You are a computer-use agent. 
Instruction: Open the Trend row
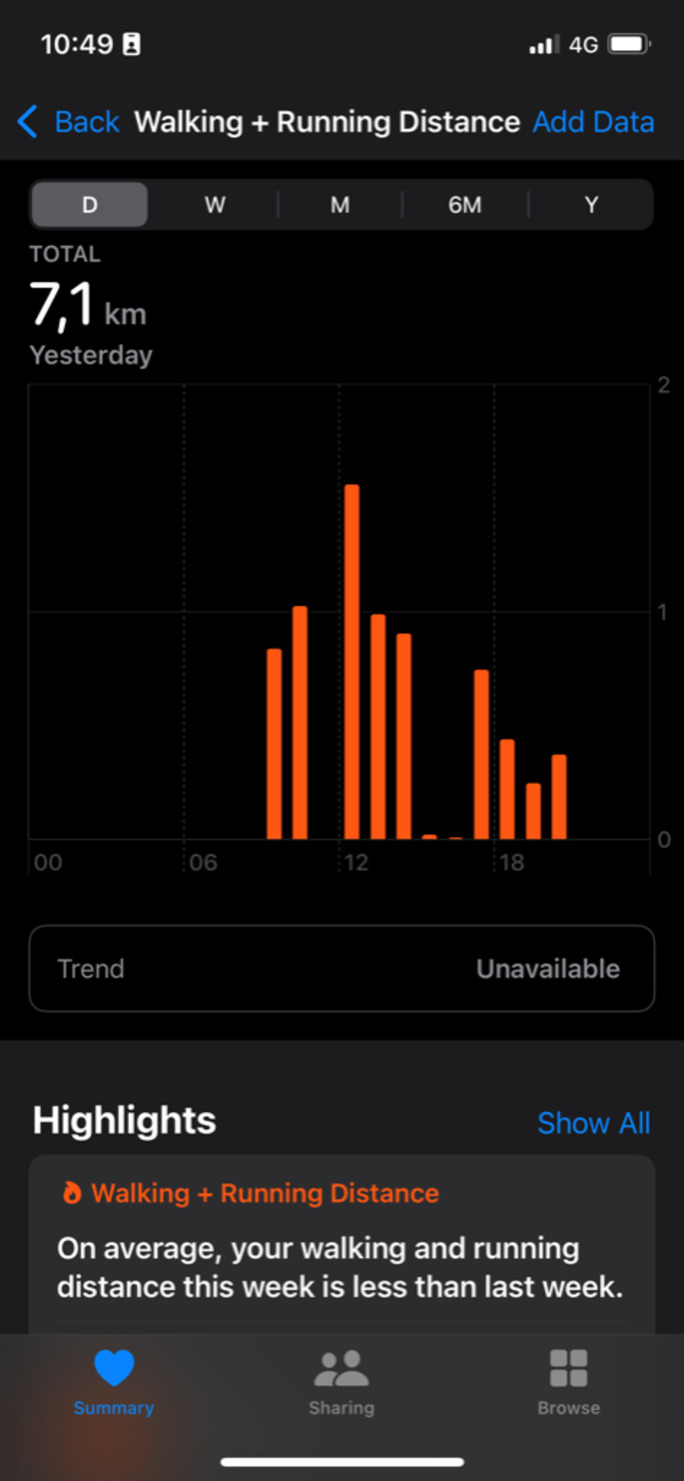point(342,968)
